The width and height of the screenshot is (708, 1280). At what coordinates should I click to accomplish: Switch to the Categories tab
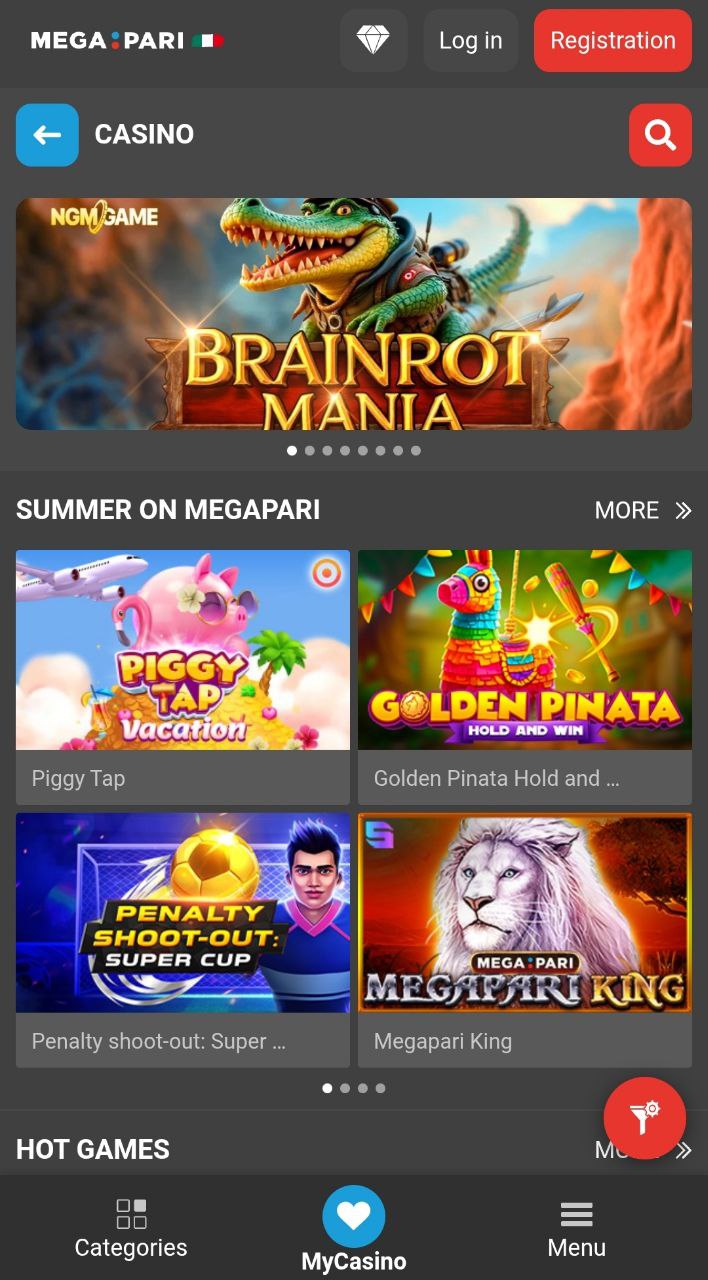pos(131,1228)
